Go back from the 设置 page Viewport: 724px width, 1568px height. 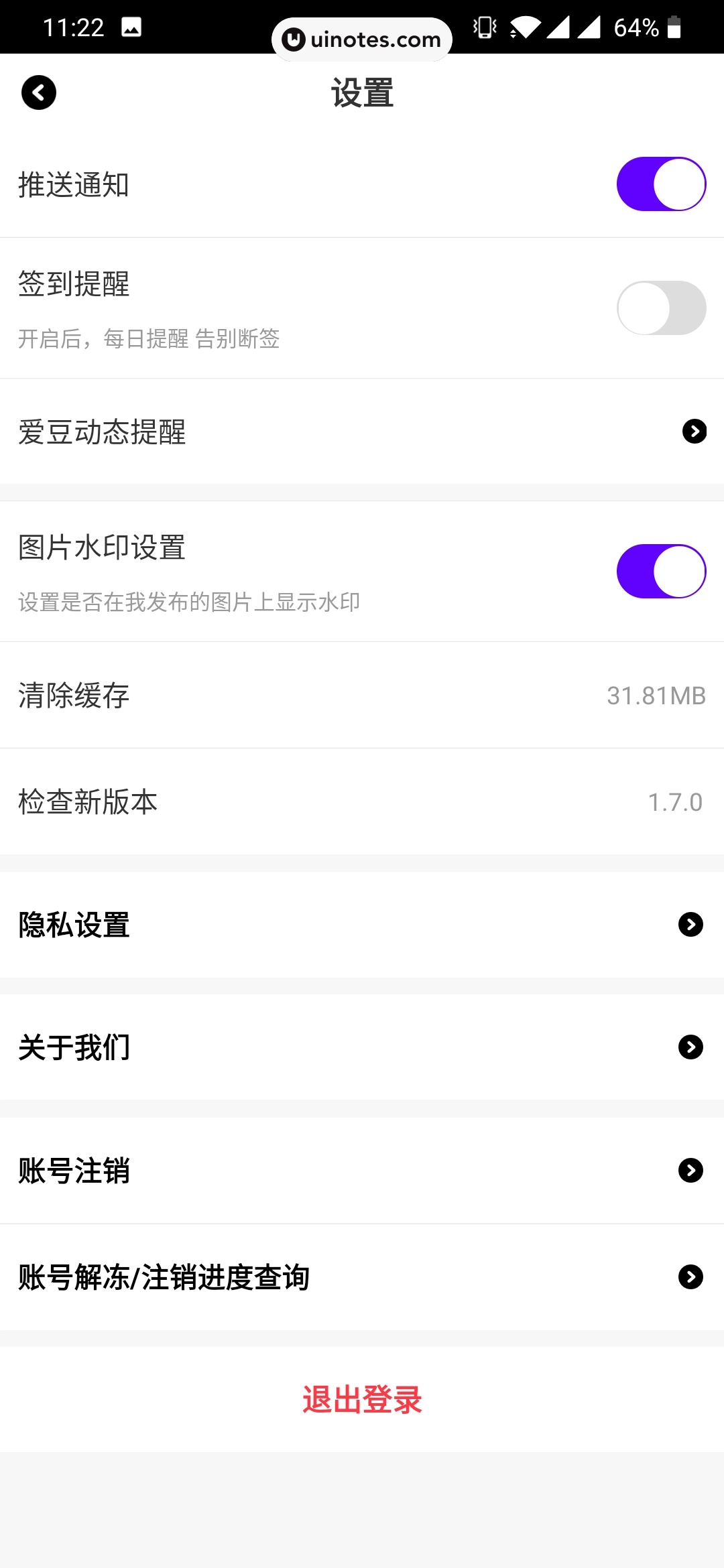[x=39, y=92]
